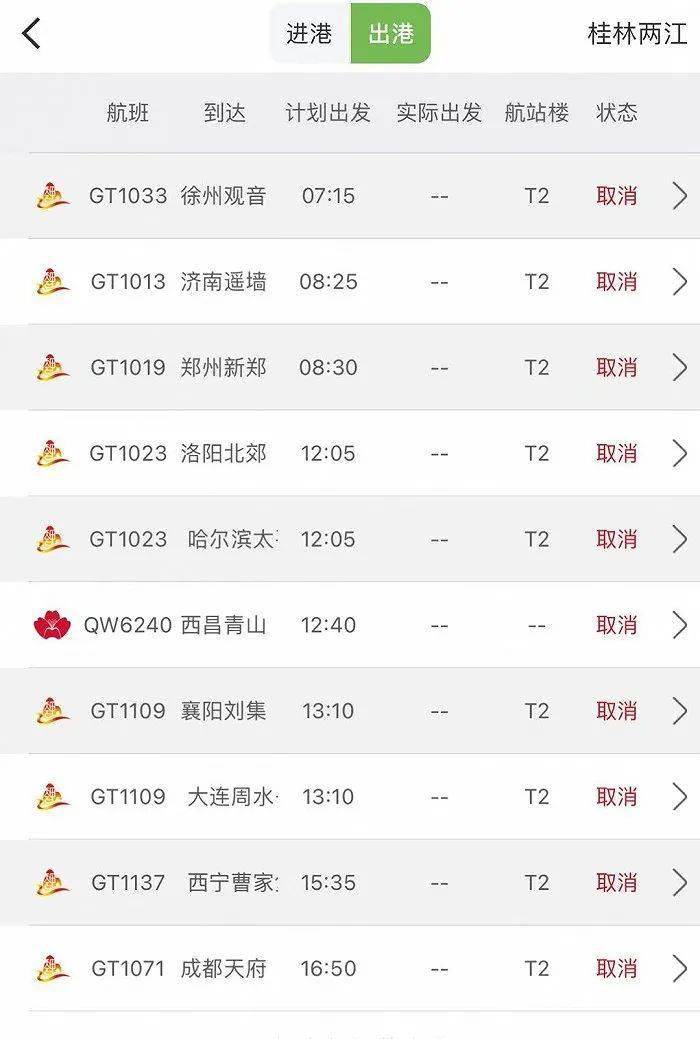The height and width of the screenshot is (1039, 700).
Task: Open the GT1019 郑州新郑 flight row
Action: click(350, 368)
